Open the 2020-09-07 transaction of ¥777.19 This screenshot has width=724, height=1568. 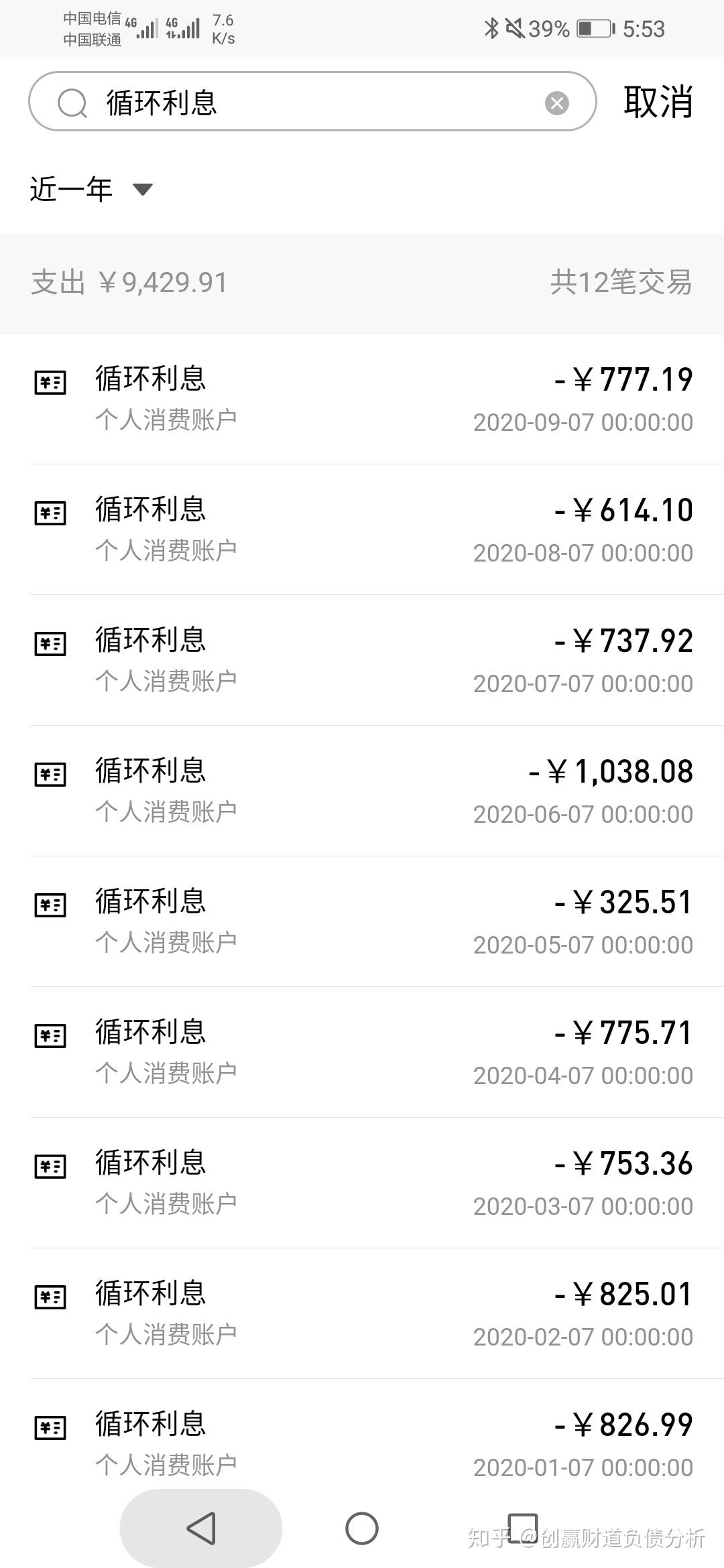[362, 399]
